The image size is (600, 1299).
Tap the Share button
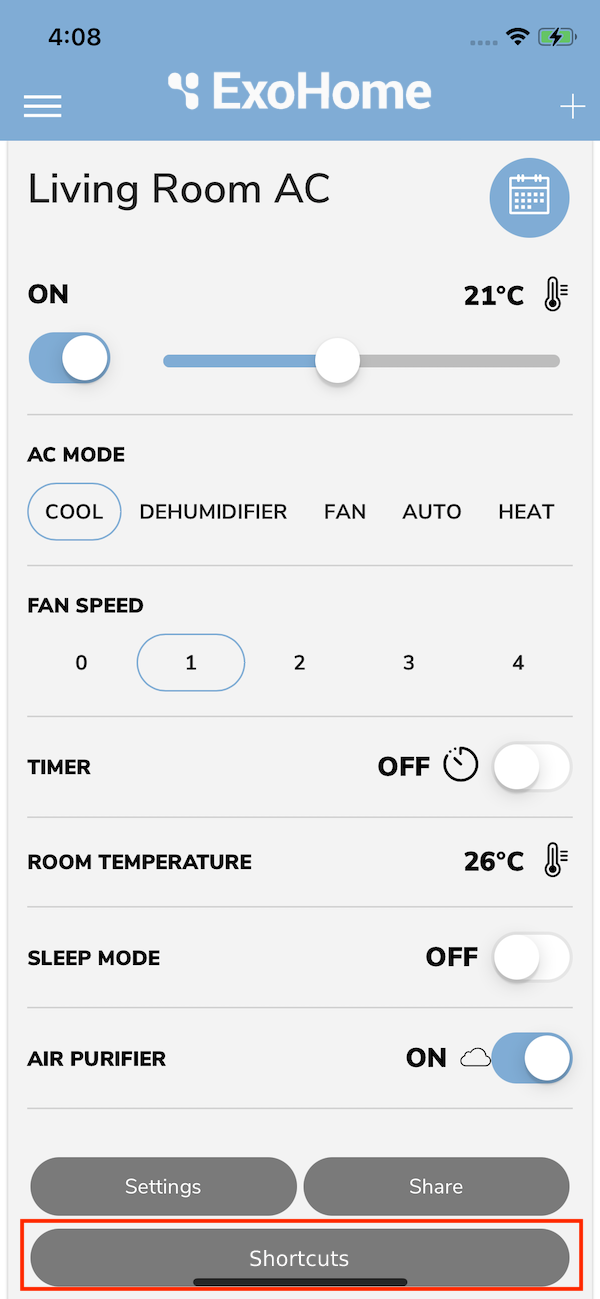(x=436, y=1186)
